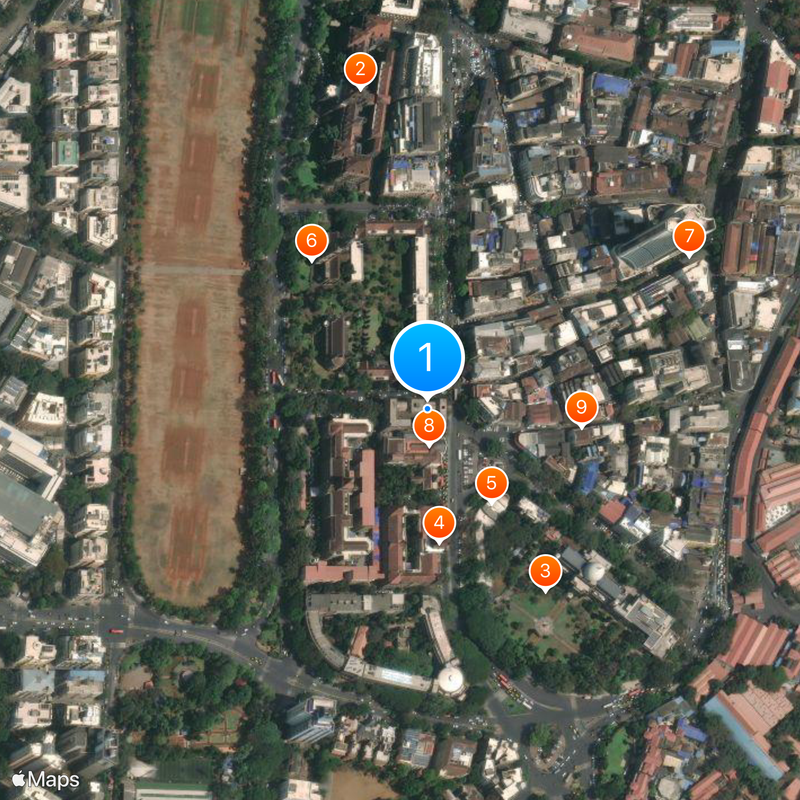
Task: Open orange pin number 7
Action: pyautogui.click(x=688, y=237)
